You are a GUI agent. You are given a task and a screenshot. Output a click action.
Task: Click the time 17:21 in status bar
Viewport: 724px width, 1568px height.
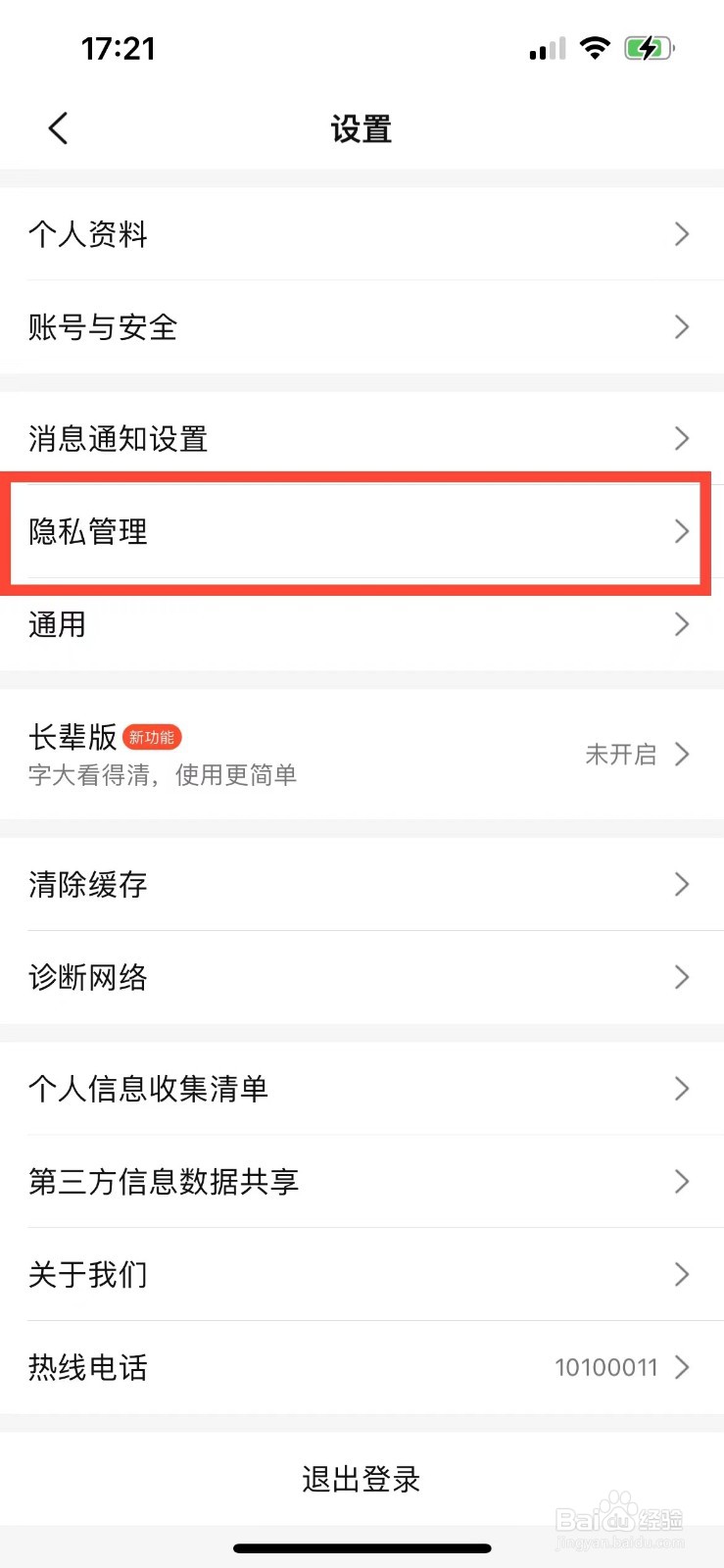click(120, 47)
